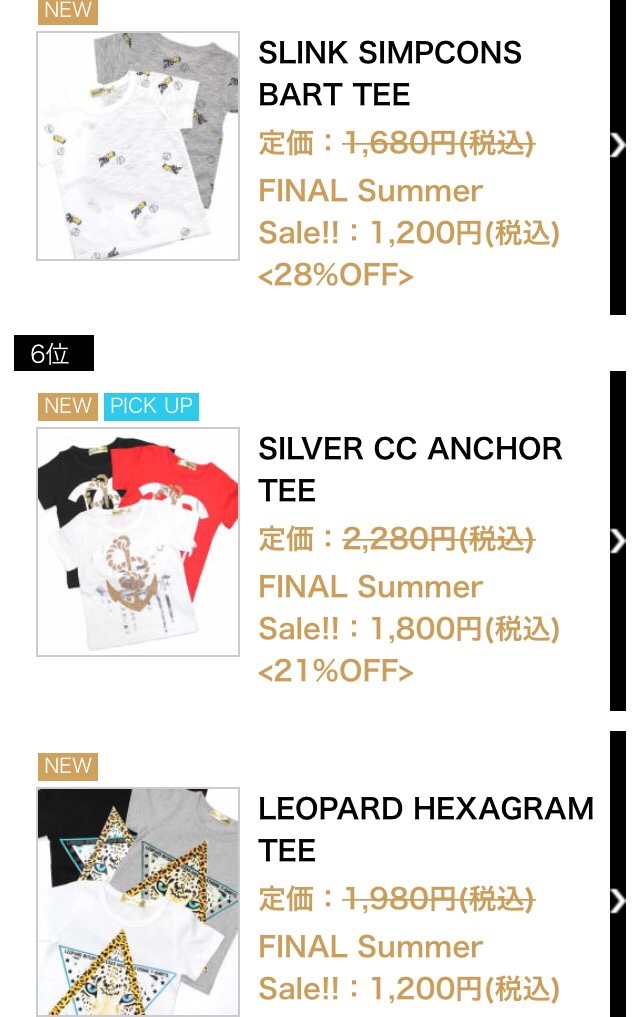Image resolution: width=640 pixels, height=1017 pixels.
Task: Open the chevron arrow beside SLINK SIMPCONS BART TEE
Action: [617, 146]
